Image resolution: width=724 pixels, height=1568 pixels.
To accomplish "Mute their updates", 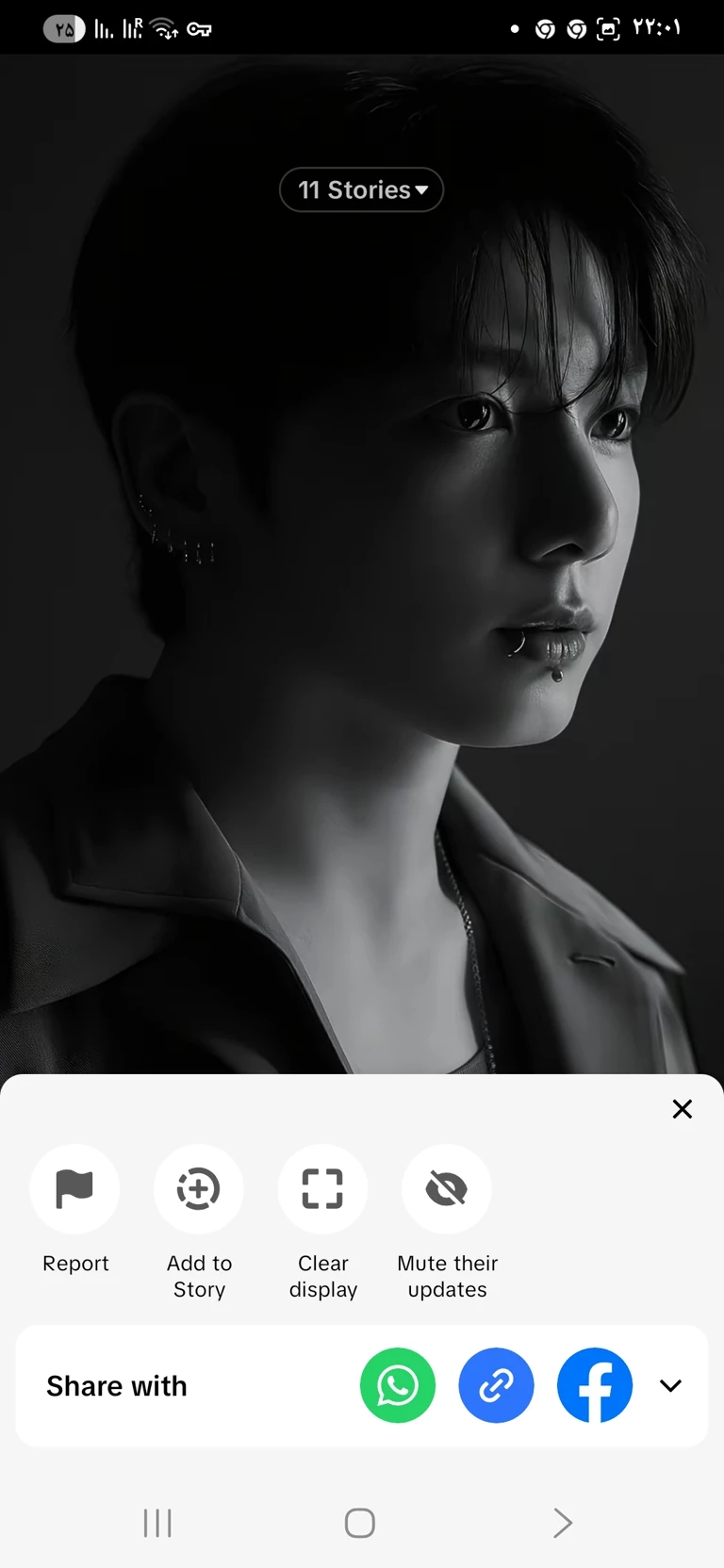I will click(447, 1189).
